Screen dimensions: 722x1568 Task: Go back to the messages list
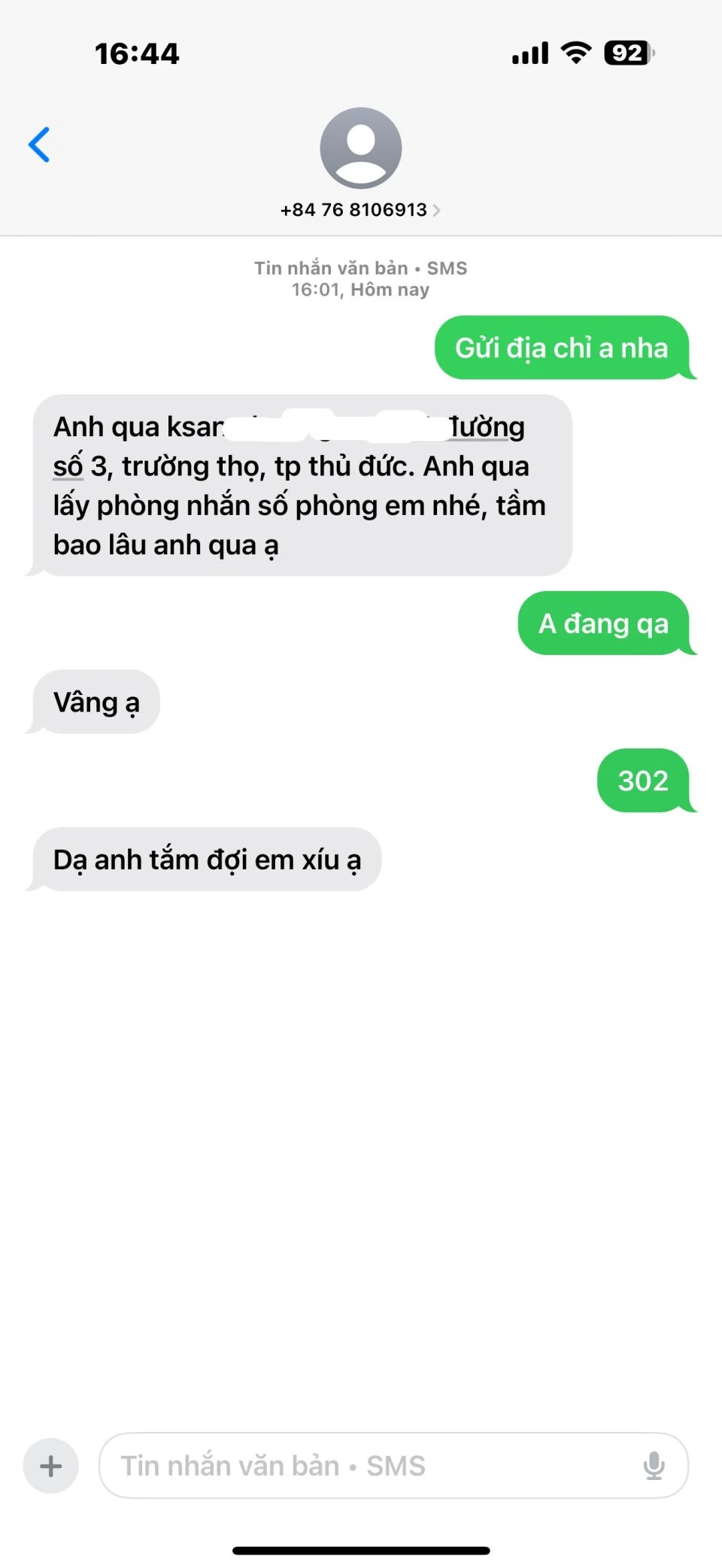point(39,144)
